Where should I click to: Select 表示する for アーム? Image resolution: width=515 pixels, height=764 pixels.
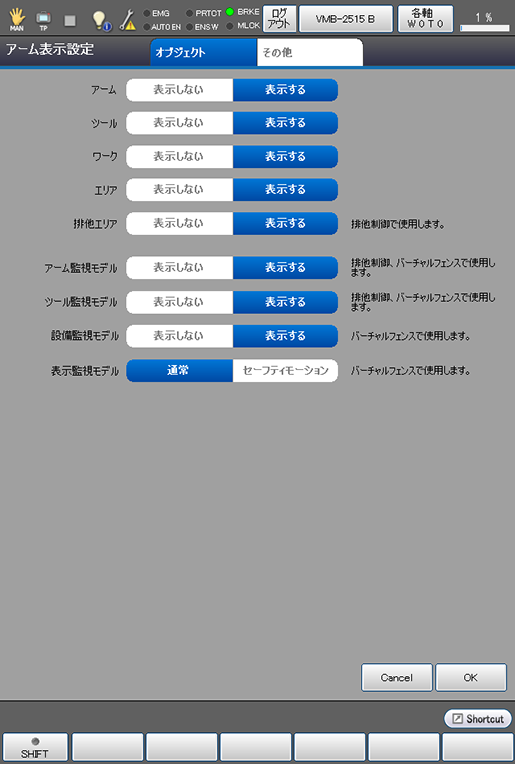[x=286, y=90]
